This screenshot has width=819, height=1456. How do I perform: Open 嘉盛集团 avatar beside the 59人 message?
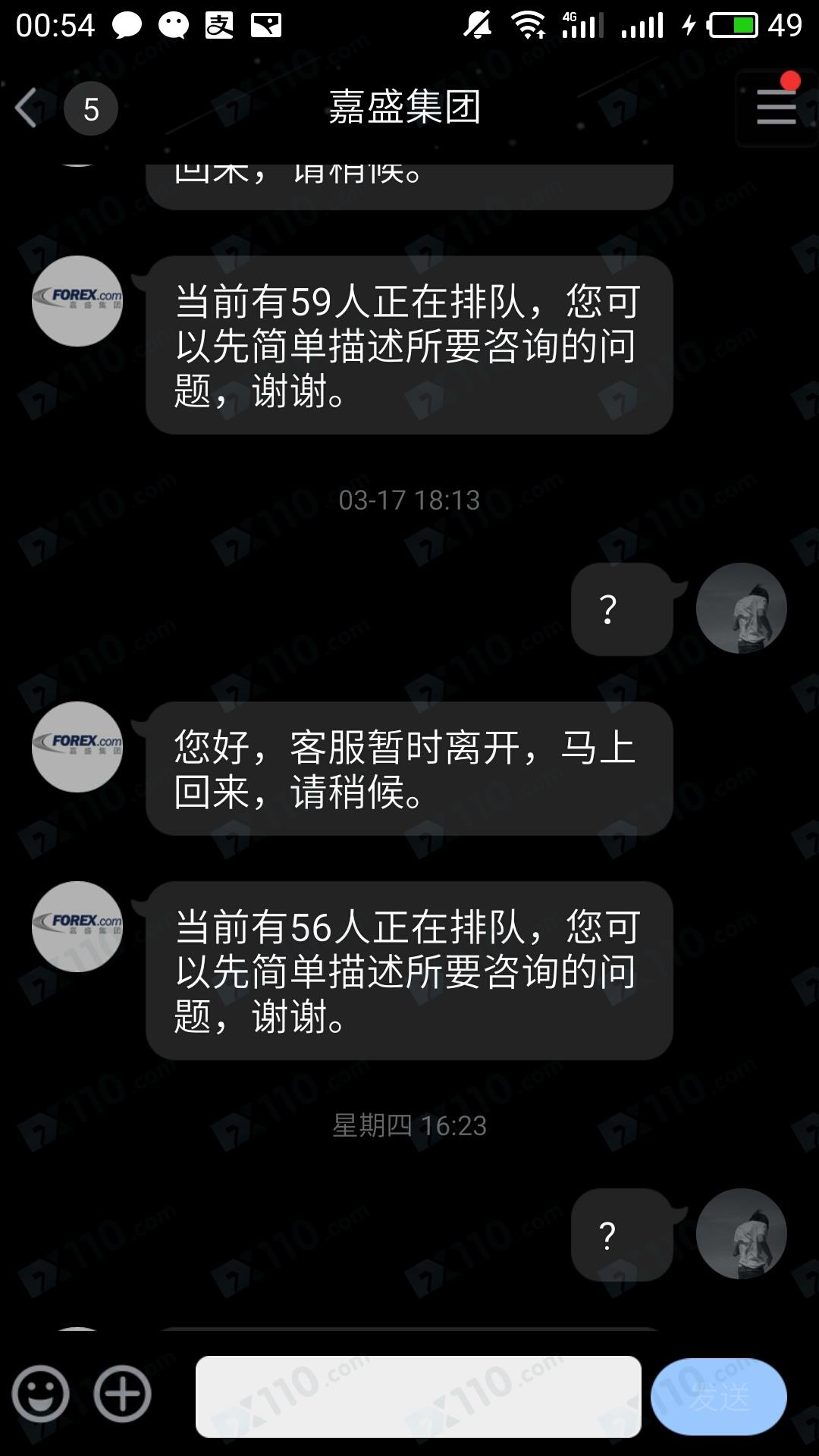coord(77,301)
